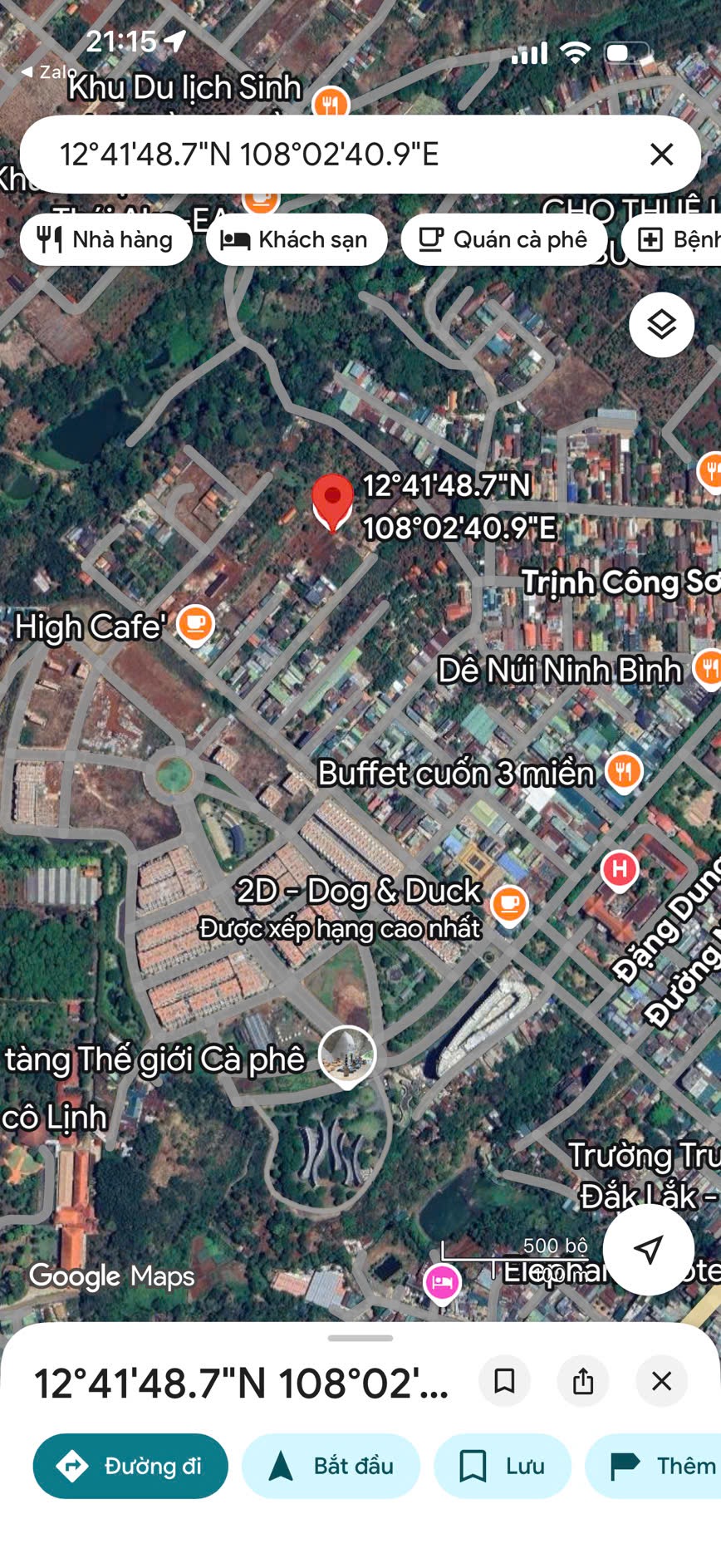
Task: Close the location info panel
Action: coord(661,1381)
